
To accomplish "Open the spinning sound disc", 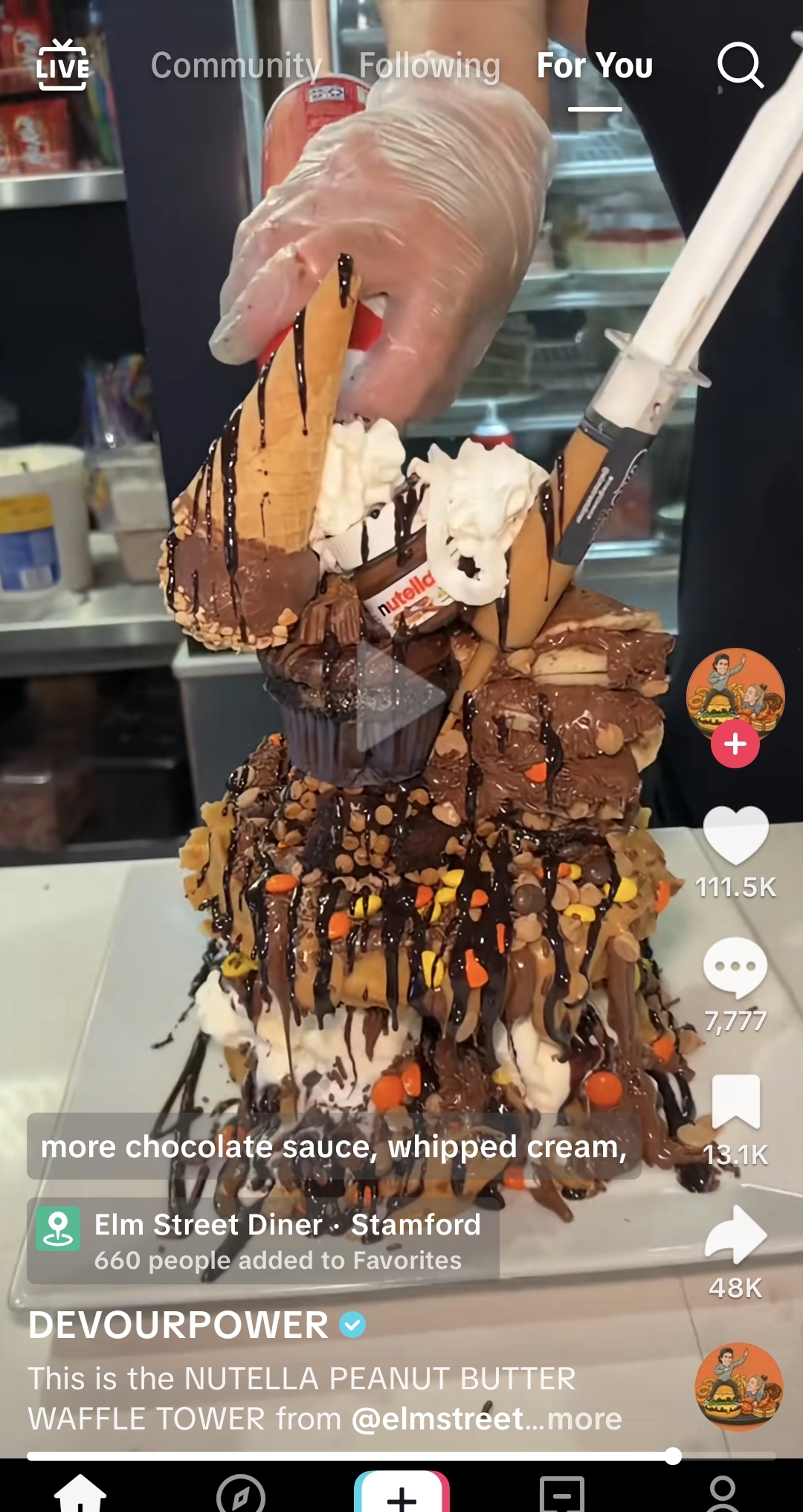I will click(739, 1387).
